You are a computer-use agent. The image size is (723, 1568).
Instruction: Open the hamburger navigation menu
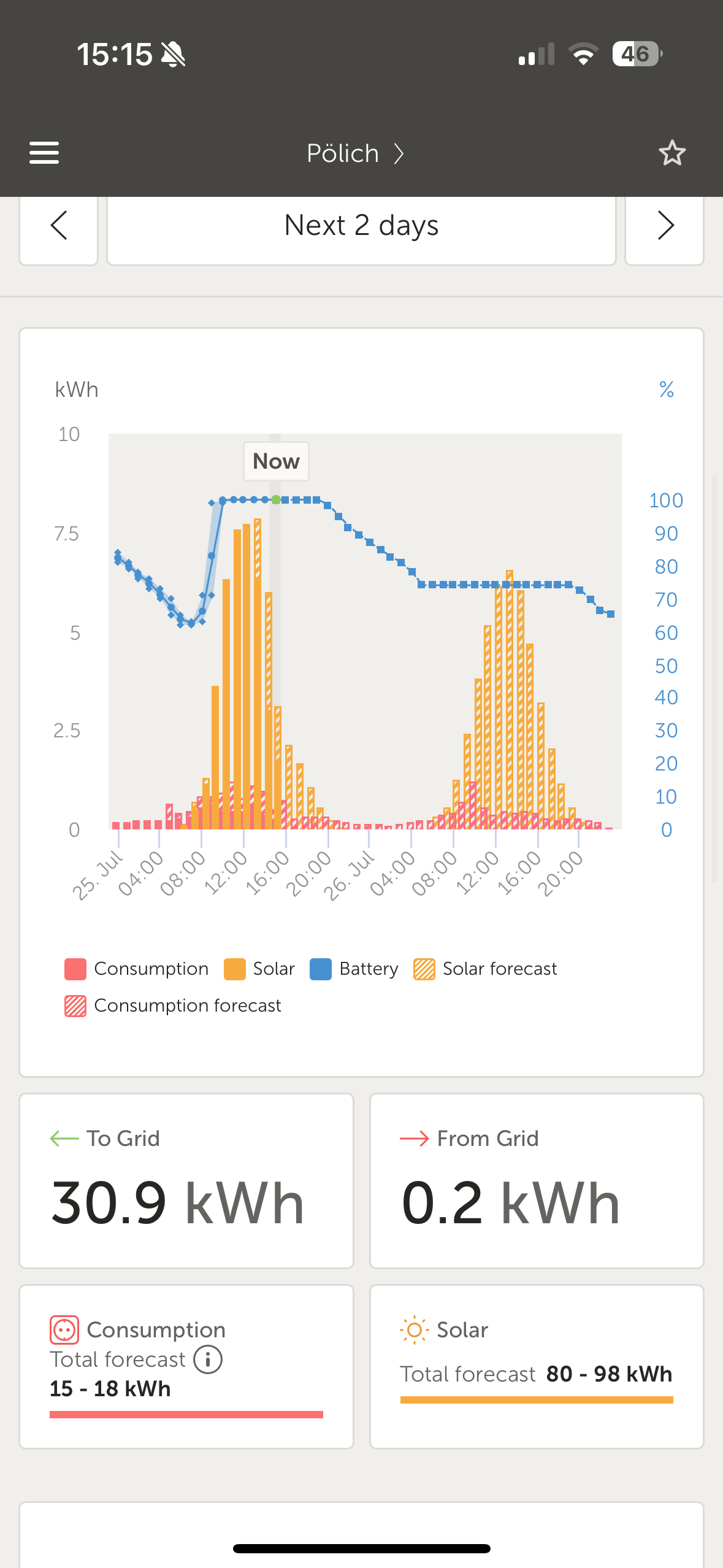[x=44, y=153]
